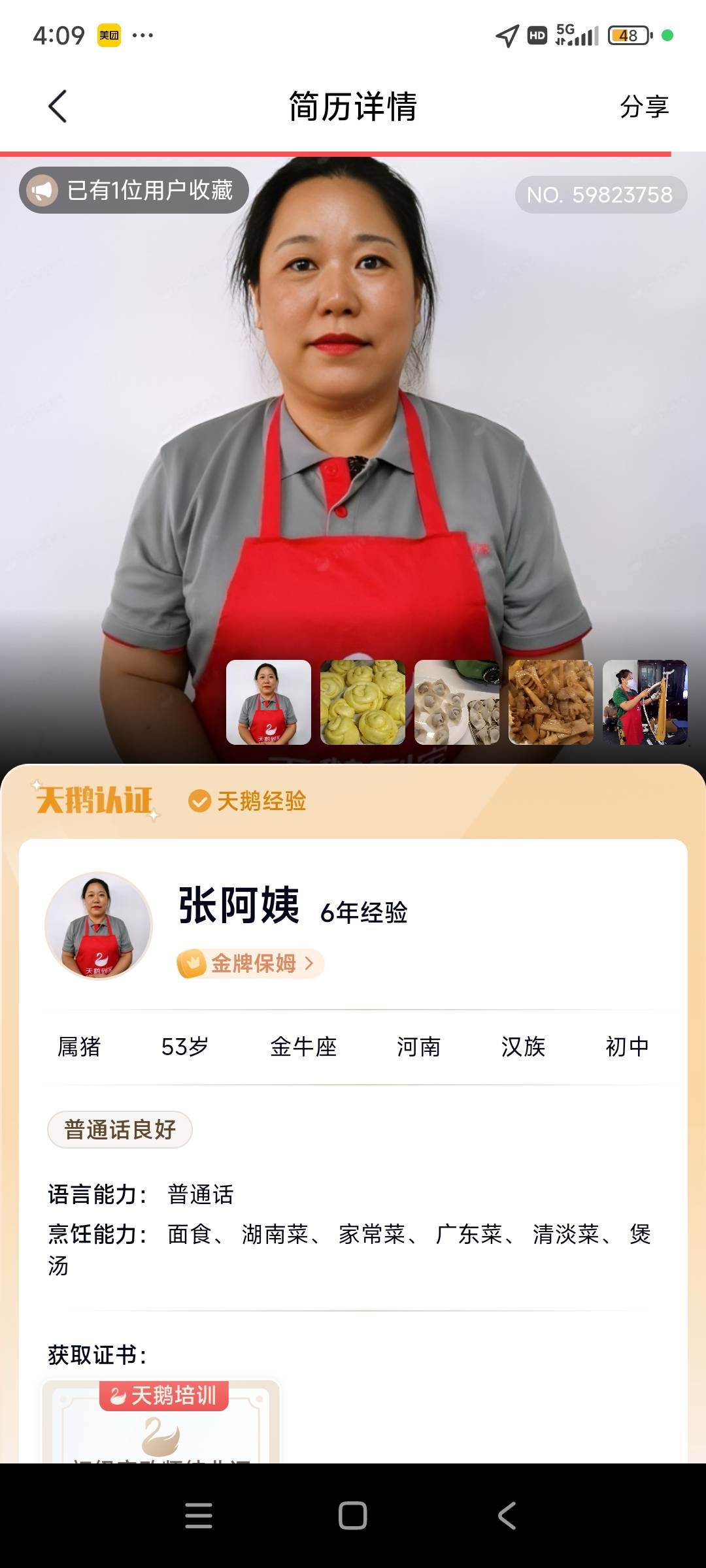The height and width of the screenshot is (1568, 706).
Task: Go back using the top-left arrow
Action: (58, 106)
